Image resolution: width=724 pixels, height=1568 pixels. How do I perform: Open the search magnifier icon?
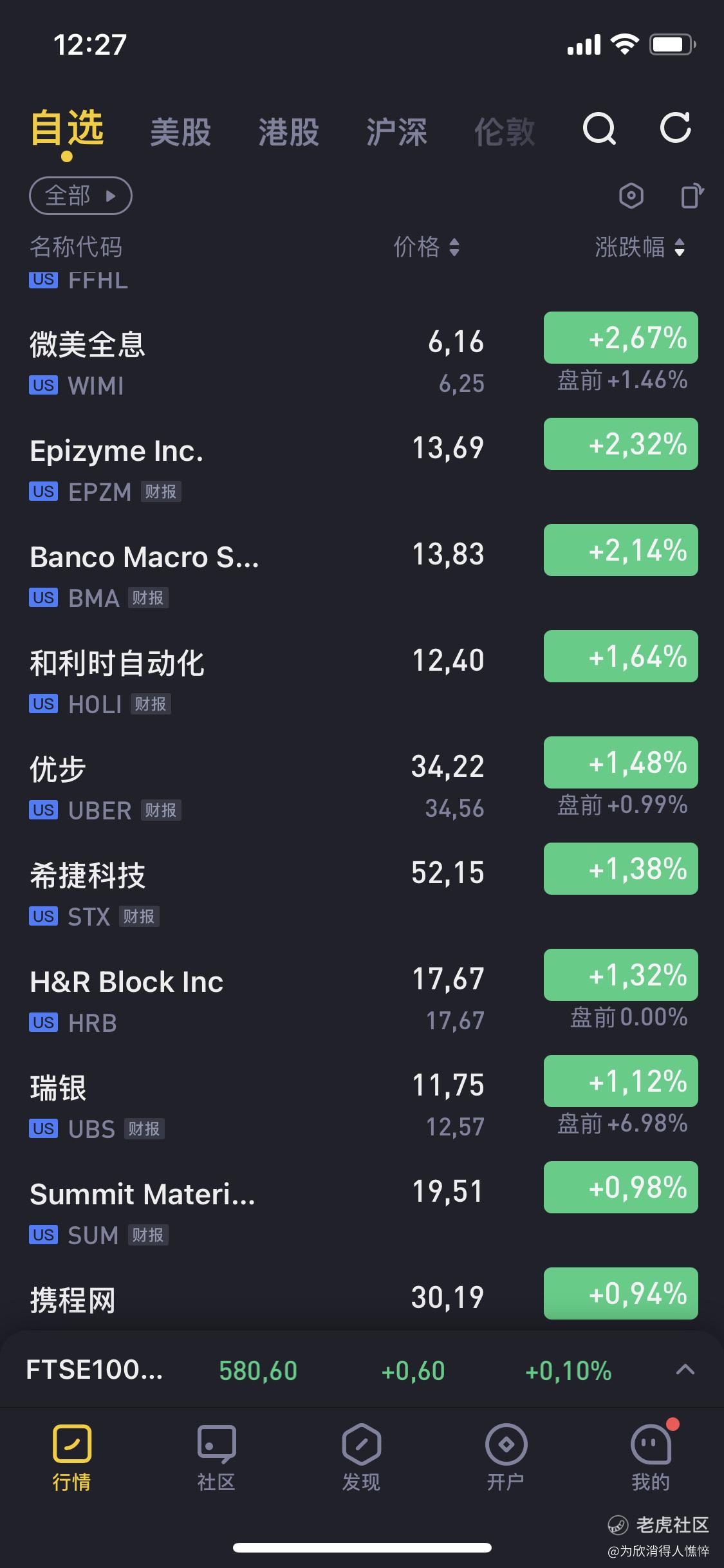click(599, 129)
